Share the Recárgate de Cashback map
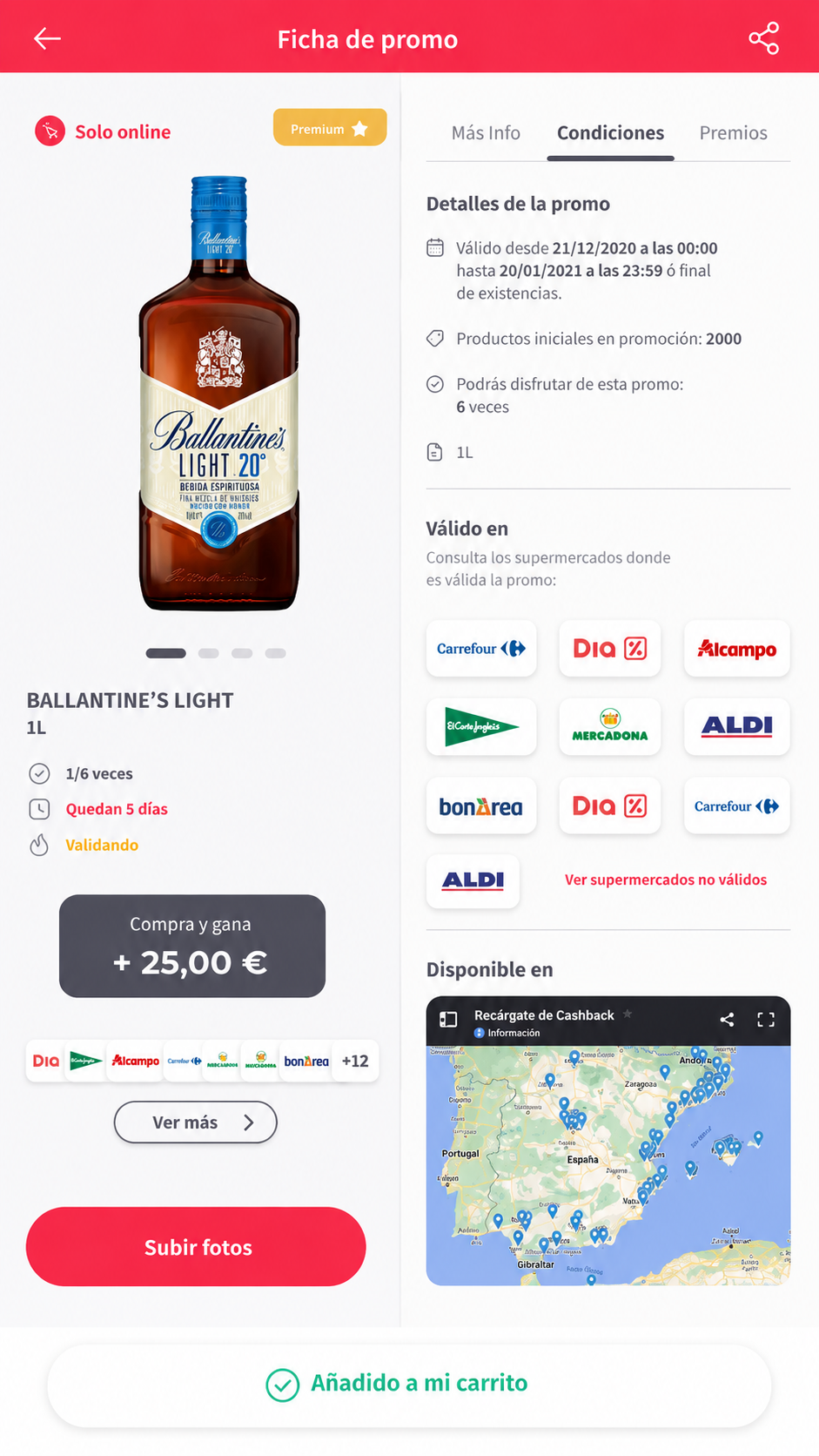Screen dimensions: 819x1456 [x=727, y=1020]
